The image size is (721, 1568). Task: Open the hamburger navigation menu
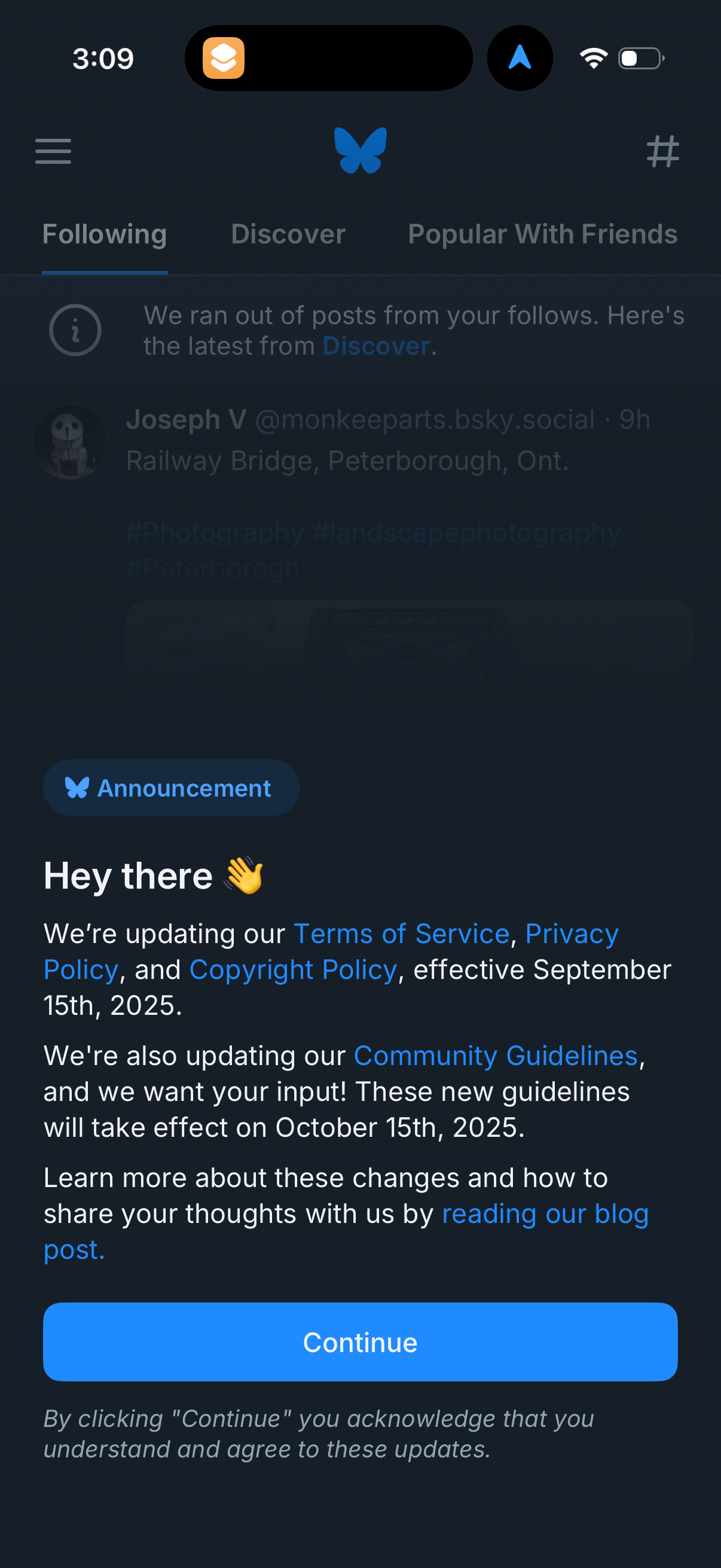pyautogui.click(x=53, y=151)
